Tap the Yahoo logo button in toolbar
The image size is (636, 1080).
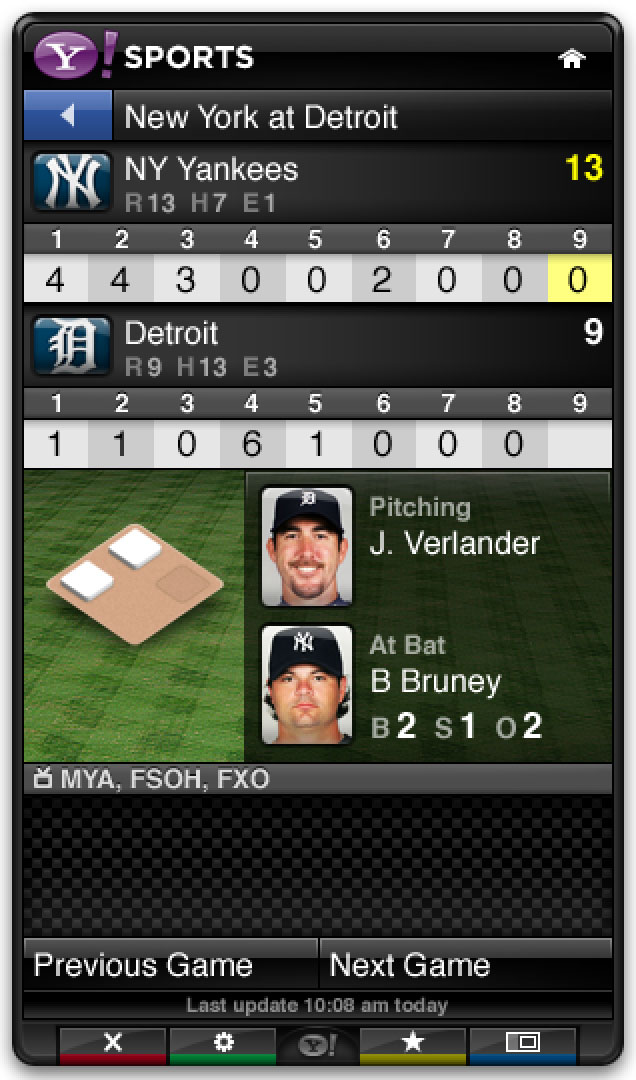[318, 1045]
